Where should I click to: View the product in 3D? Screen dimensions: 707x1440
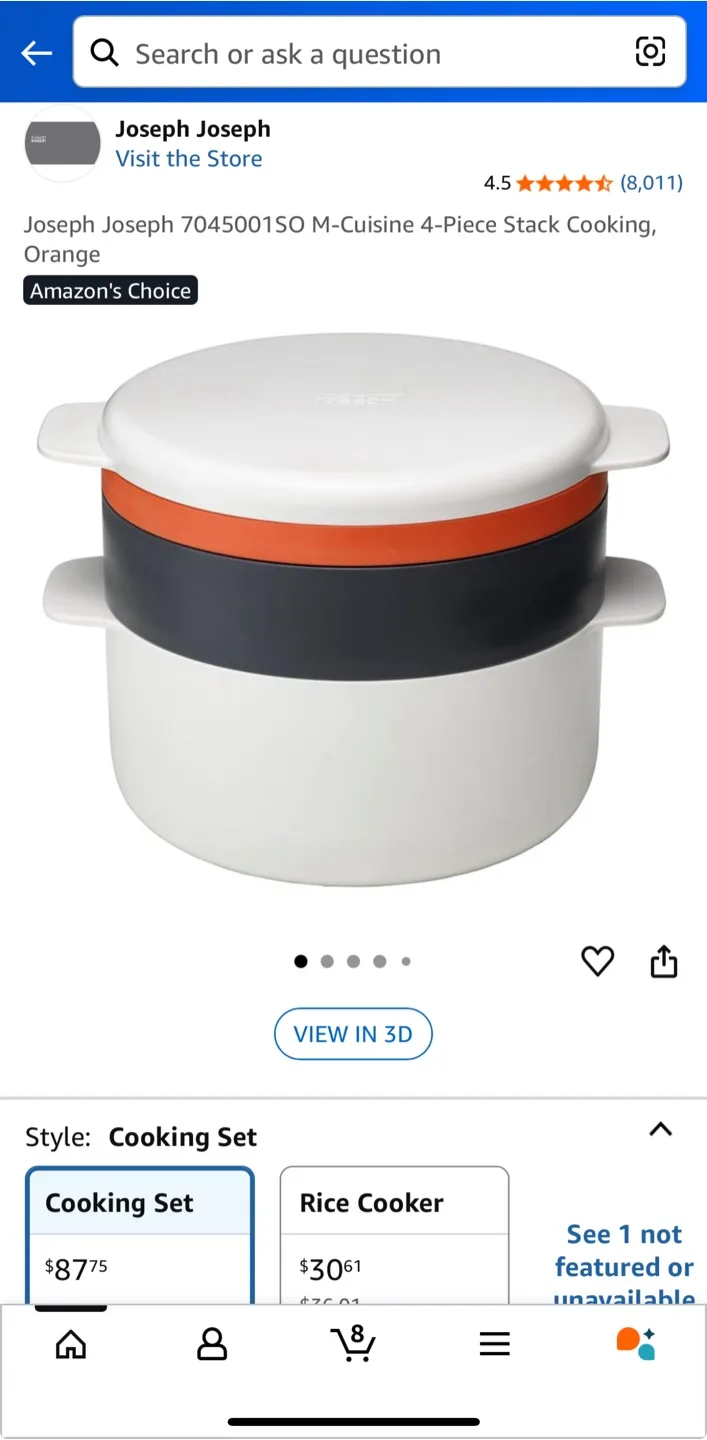[353, 1034]
